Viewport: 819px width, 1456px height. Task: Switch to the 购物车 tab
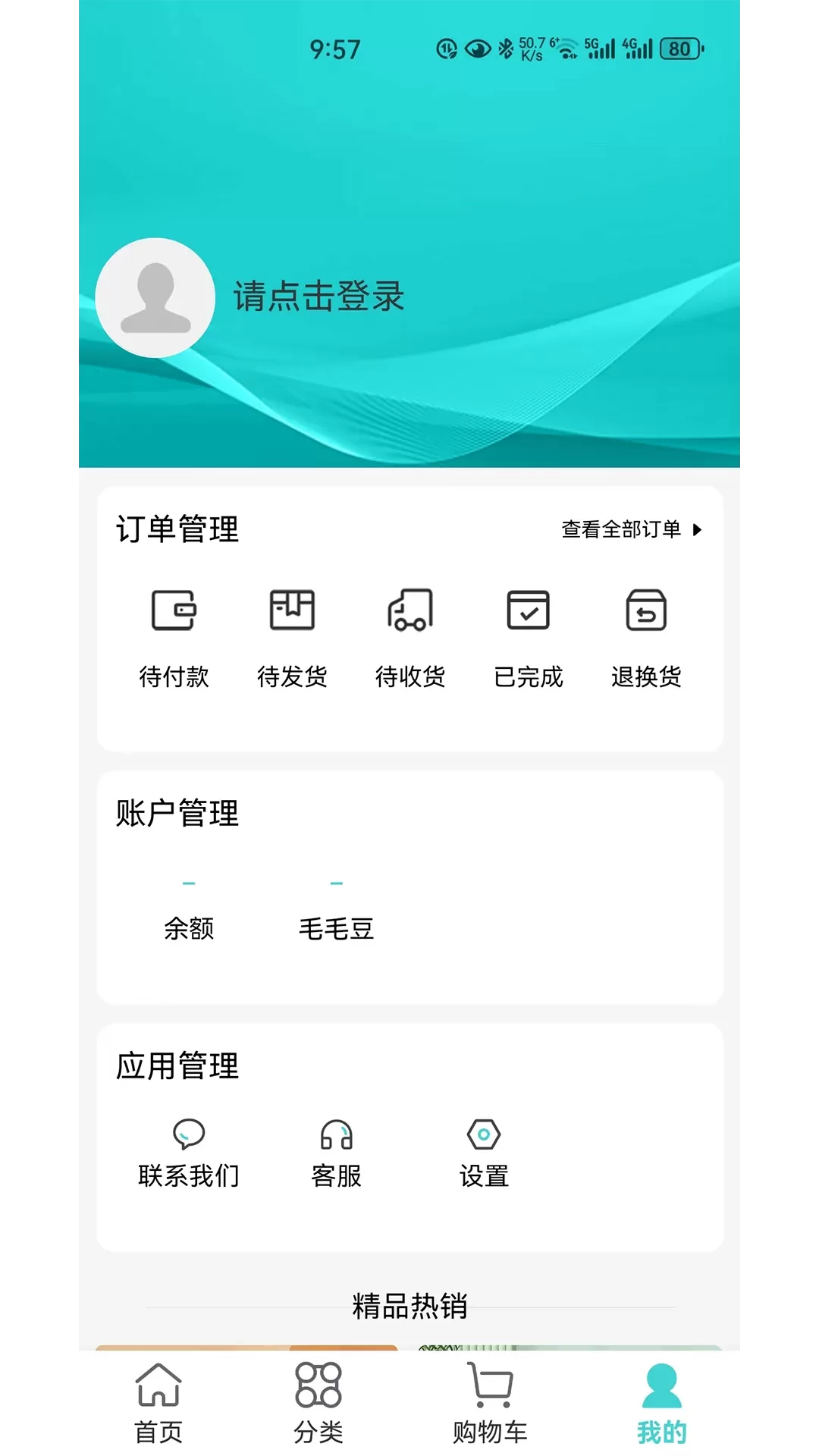tap(490, 1404)
